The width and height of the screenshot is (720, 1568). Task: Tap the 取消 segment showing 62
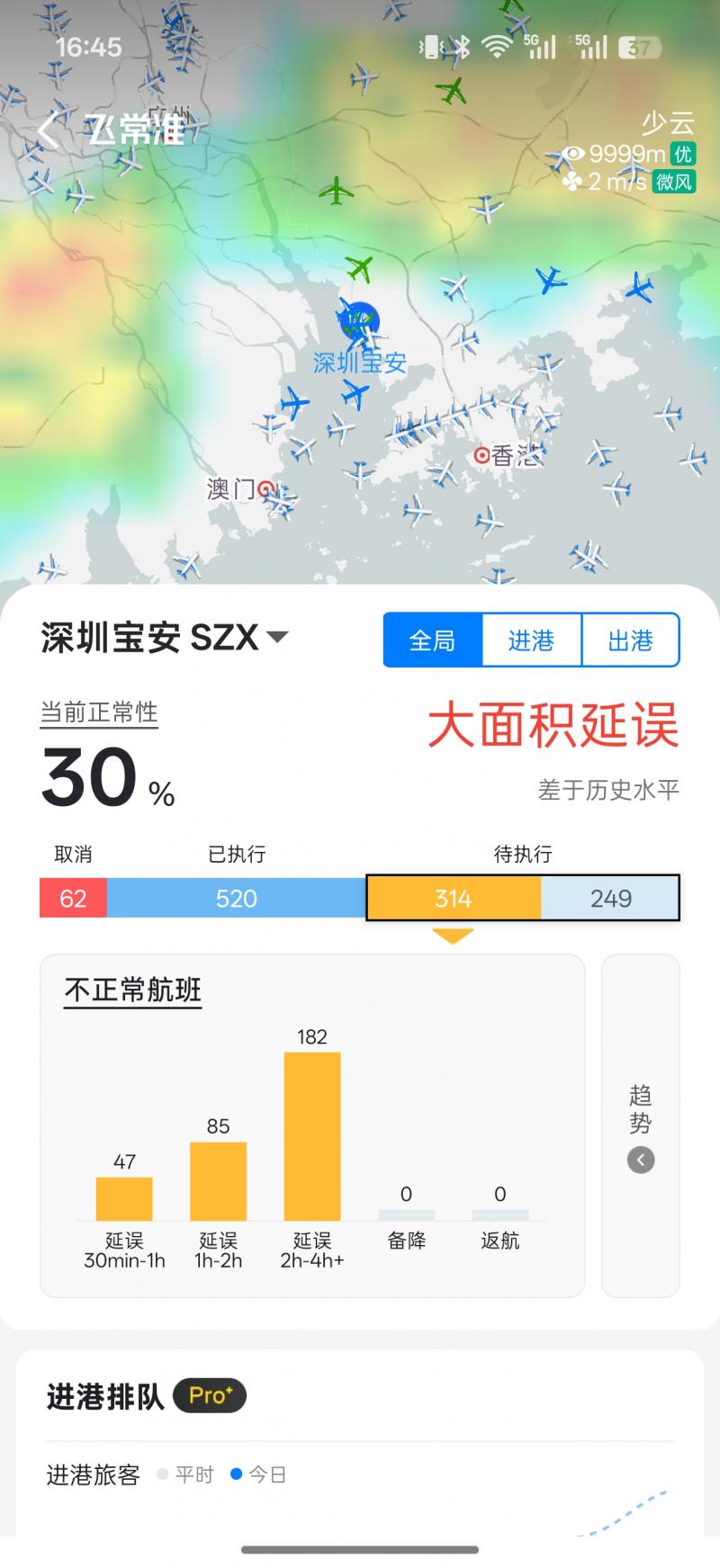point(73,898)
